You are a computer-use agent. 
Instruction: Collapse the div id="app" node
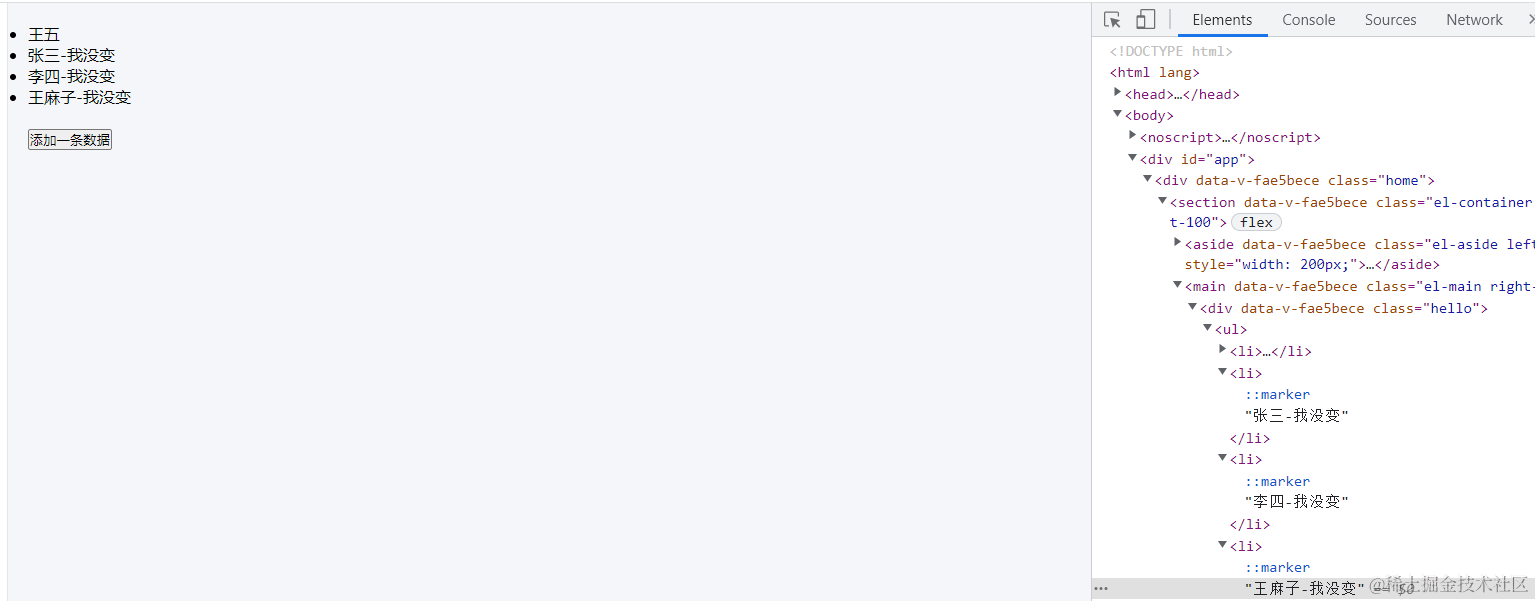[1133, 158]
